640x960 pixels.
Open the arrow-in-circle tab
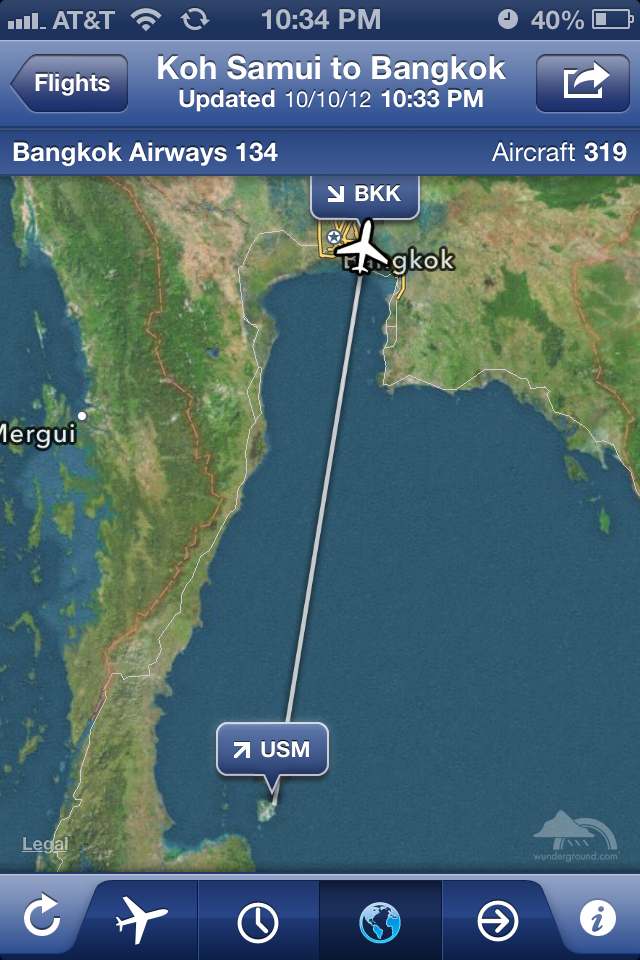click(498, 918)
